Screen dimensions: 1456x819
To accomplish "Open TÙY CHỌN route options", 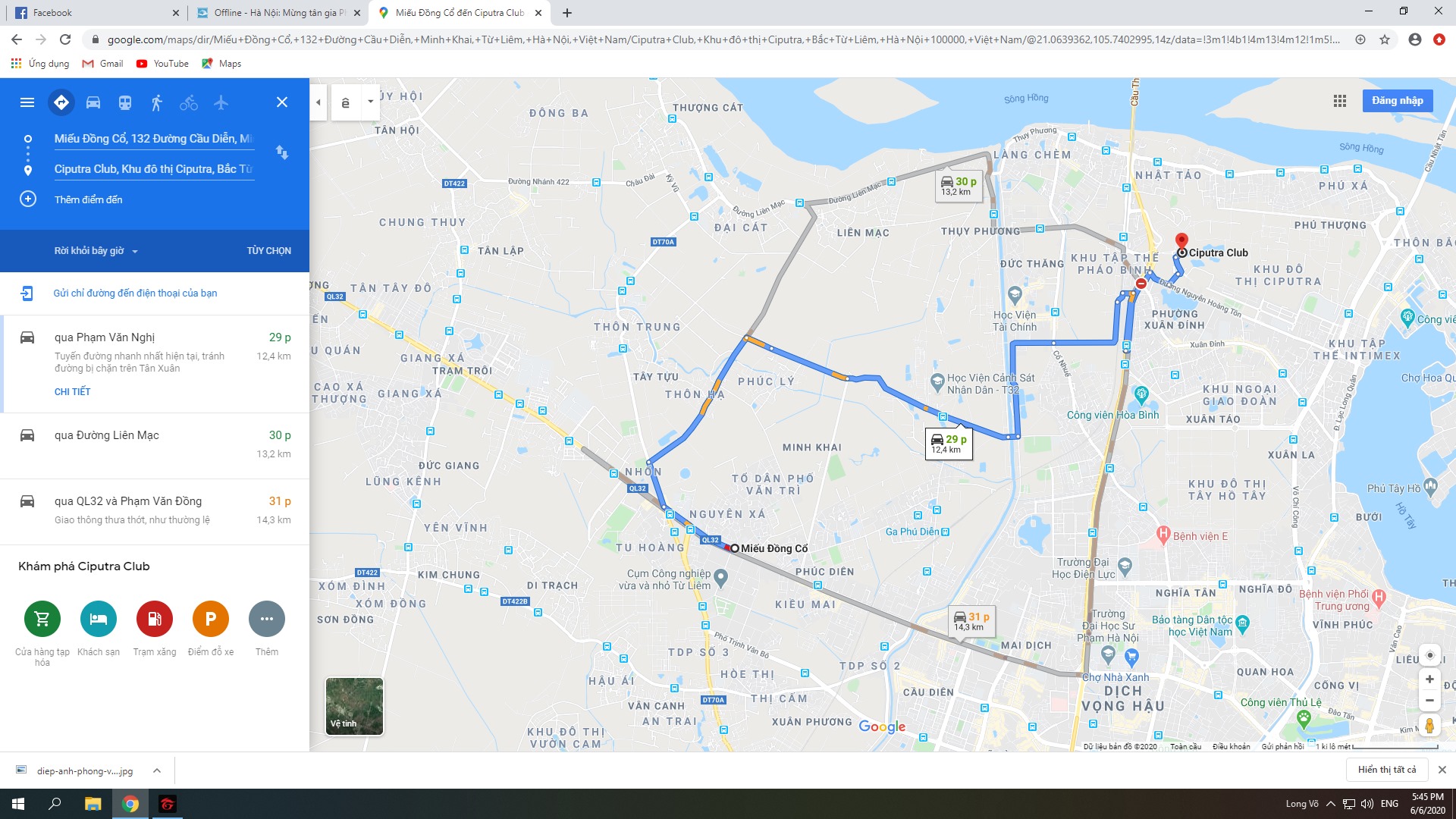I will 268,251.
